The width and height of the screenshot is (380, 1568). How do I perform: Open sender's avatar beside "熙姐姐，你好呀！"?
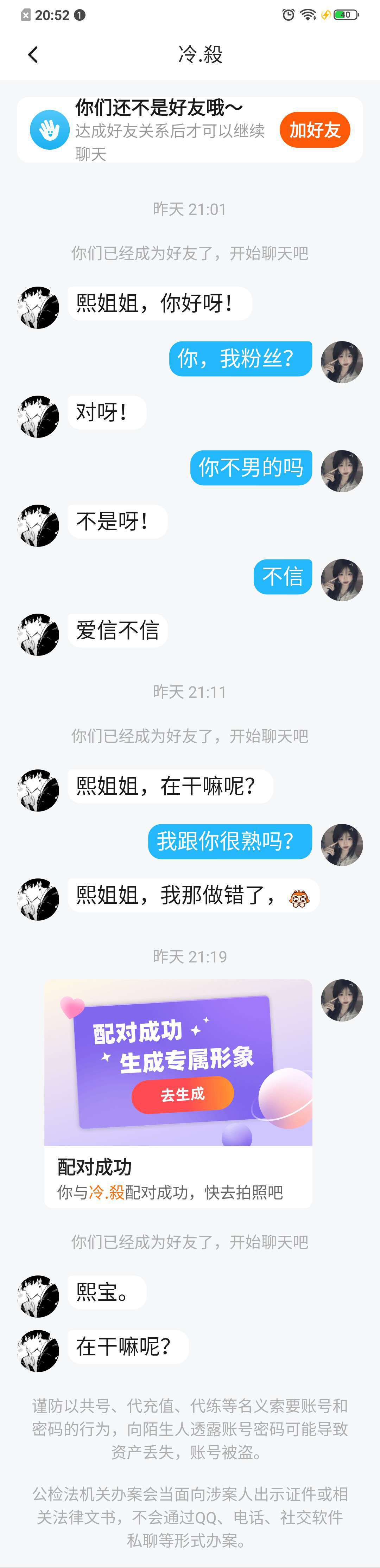[38, 307]
